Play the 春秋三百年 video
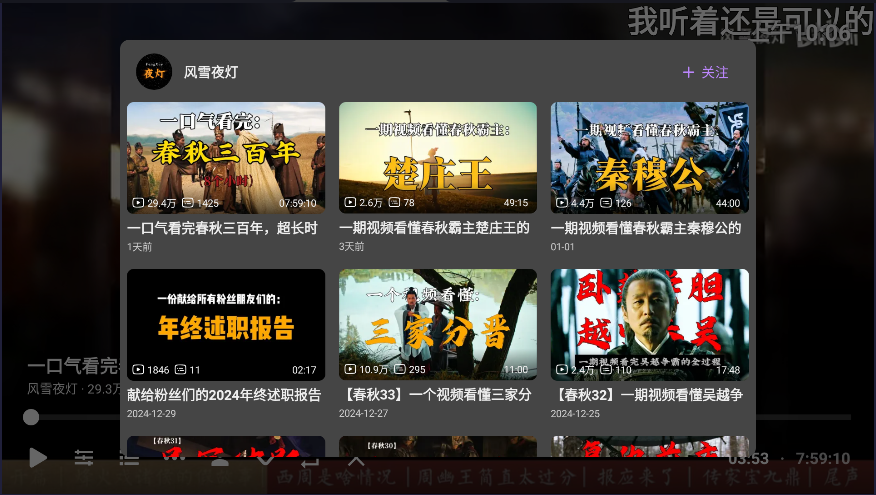 click(x=226, y=157)
